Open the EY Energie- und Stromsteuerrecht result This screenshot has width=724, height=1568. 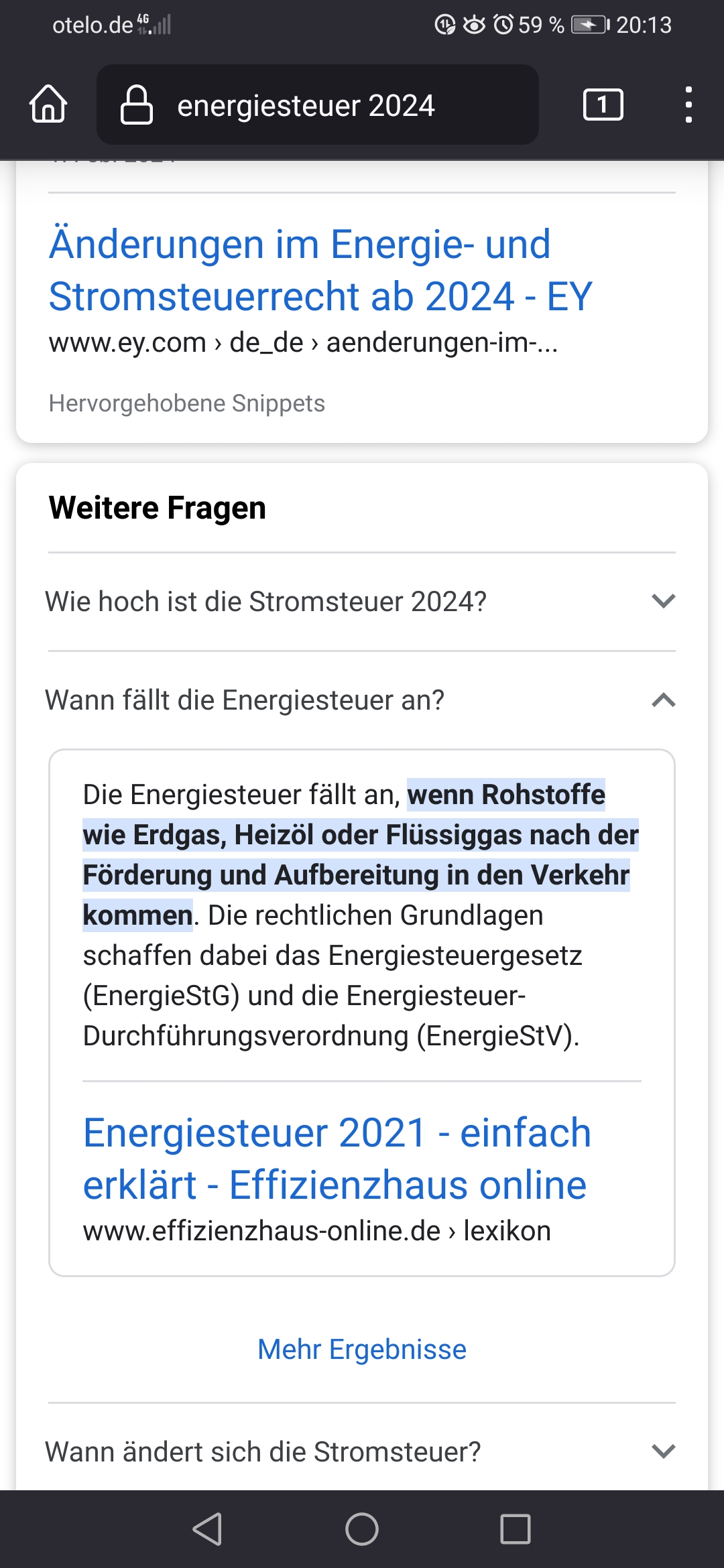click(320, 269)
